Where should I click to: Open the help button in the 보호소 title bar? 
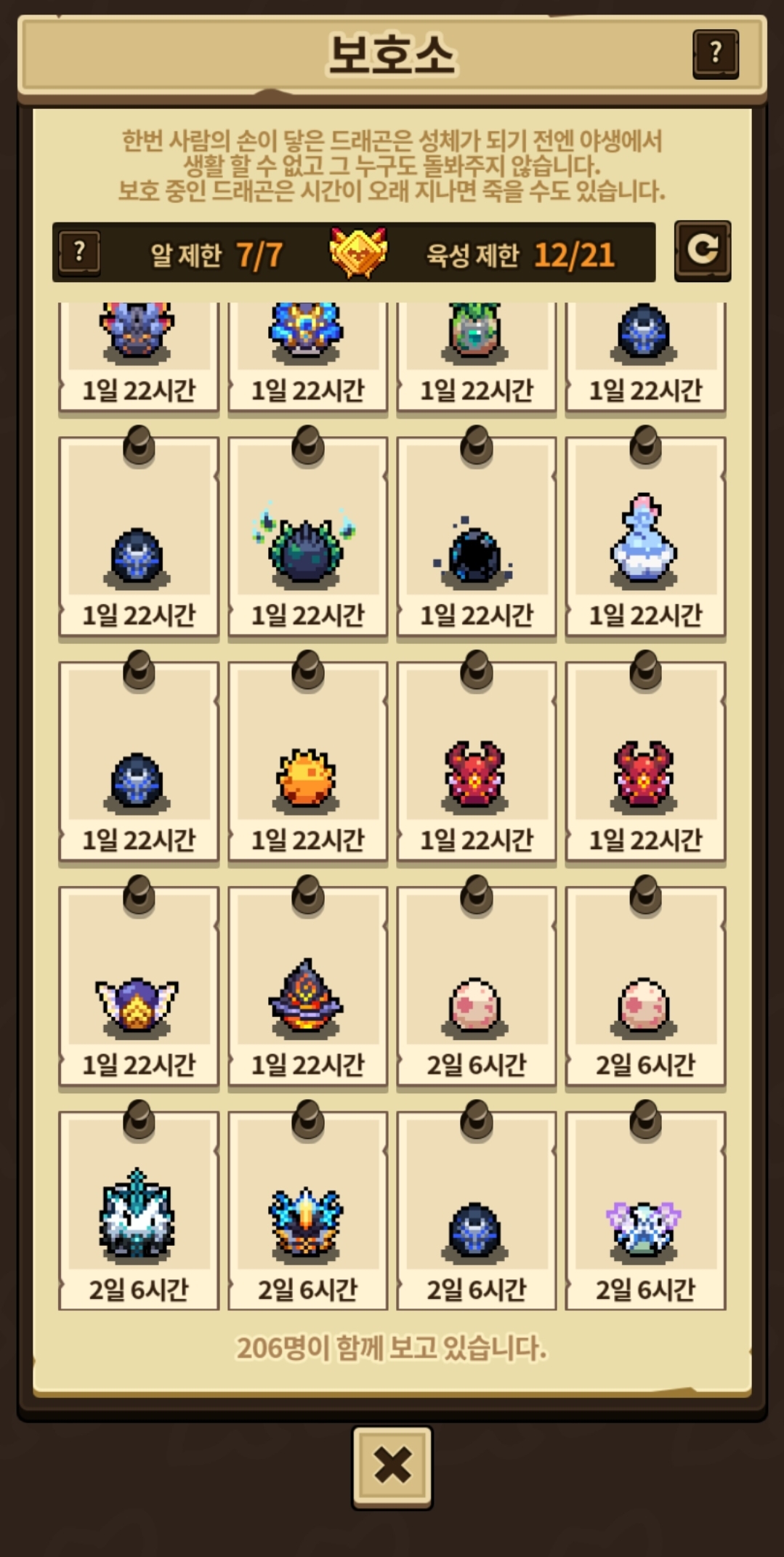pos(716,54)
